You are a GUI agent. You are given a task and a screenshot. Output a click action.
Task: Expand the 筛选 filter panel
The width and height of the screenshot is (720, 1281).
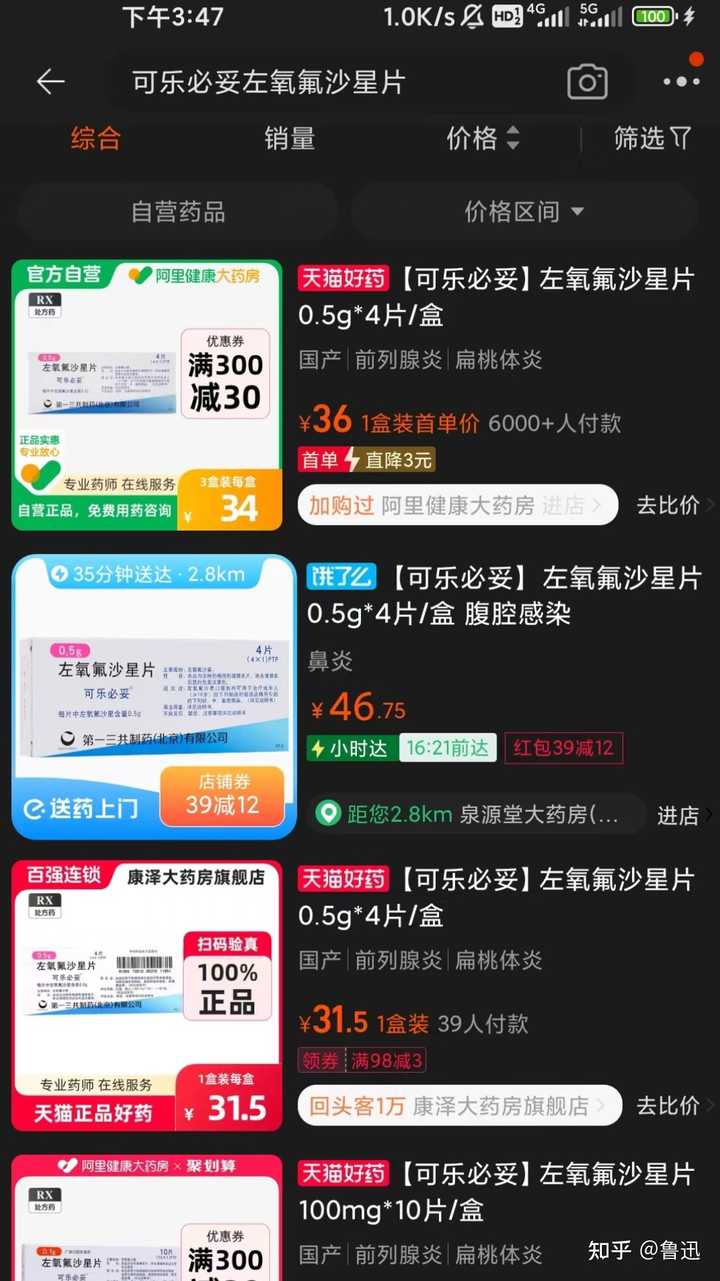coord(652,140)
